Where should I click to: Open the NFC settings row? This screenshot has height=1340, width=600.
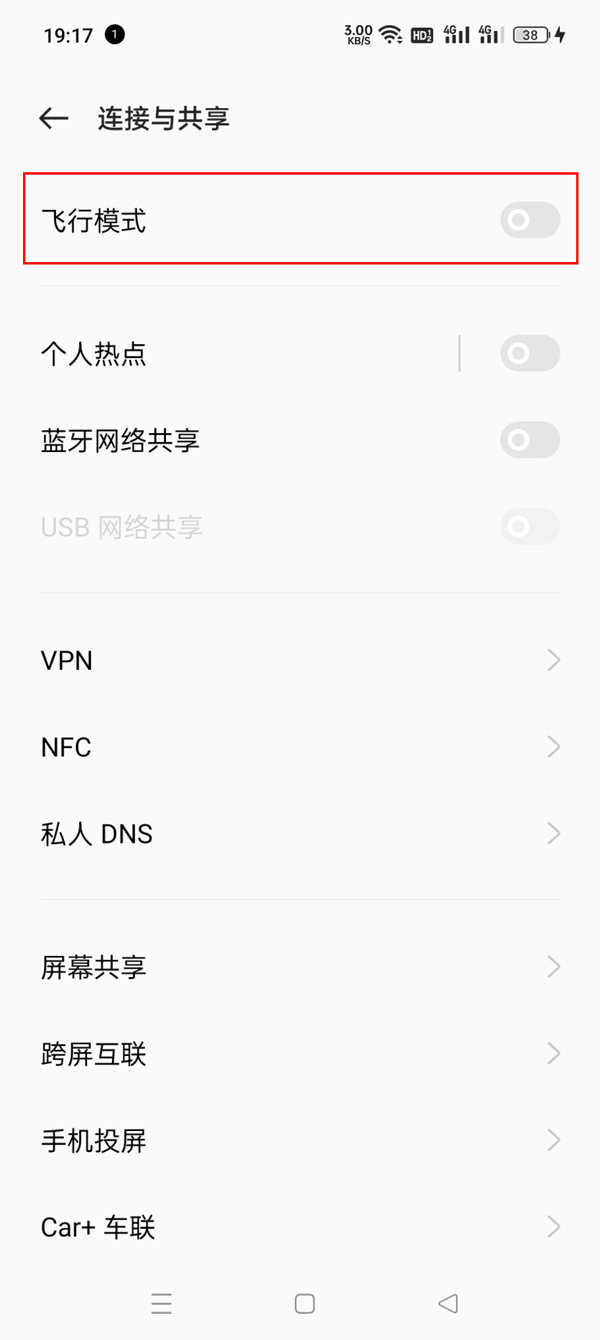300,747
